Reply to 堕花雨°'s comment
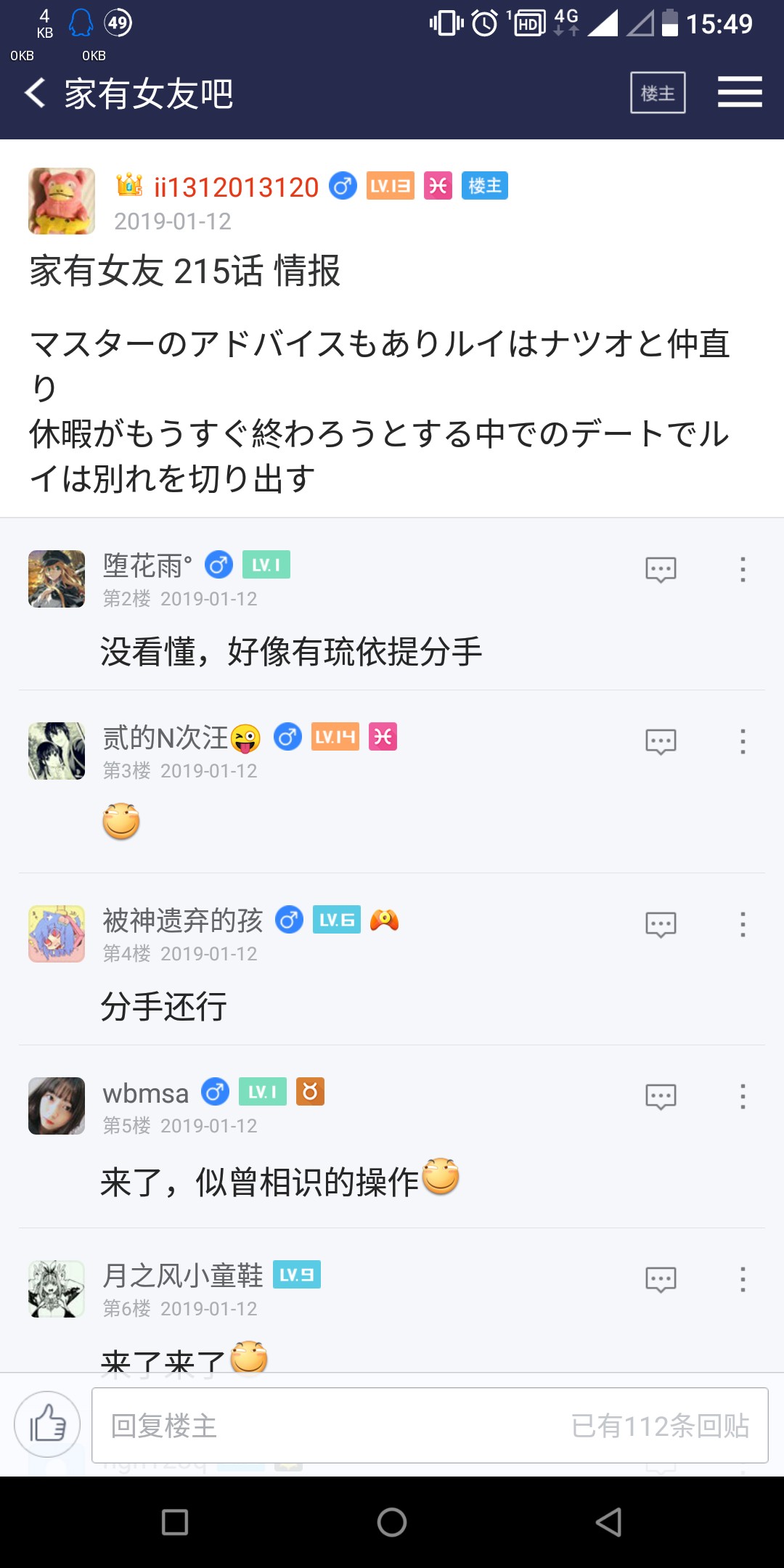The width and height of the screenshot is (784, 1568). pos(661,570)
